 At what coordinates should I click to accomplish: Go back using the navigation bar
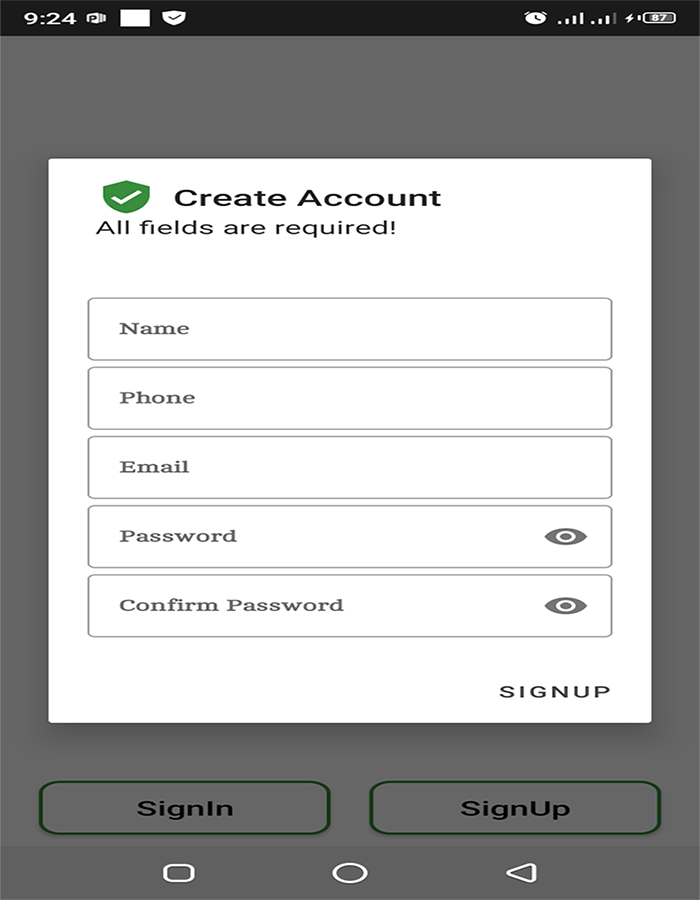point(521,873)
